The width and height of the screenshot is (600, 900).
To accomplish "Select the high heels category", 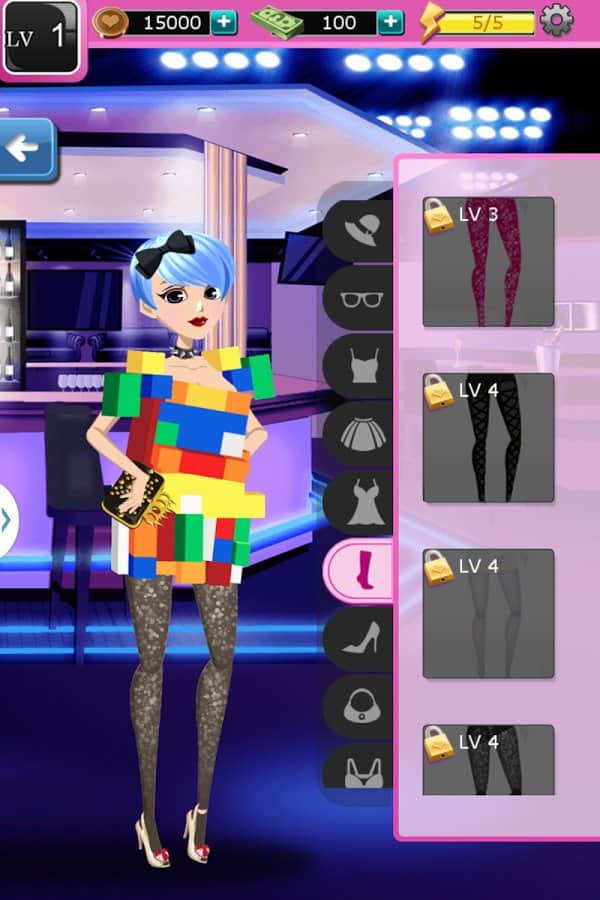I will [x=360, y=637].
